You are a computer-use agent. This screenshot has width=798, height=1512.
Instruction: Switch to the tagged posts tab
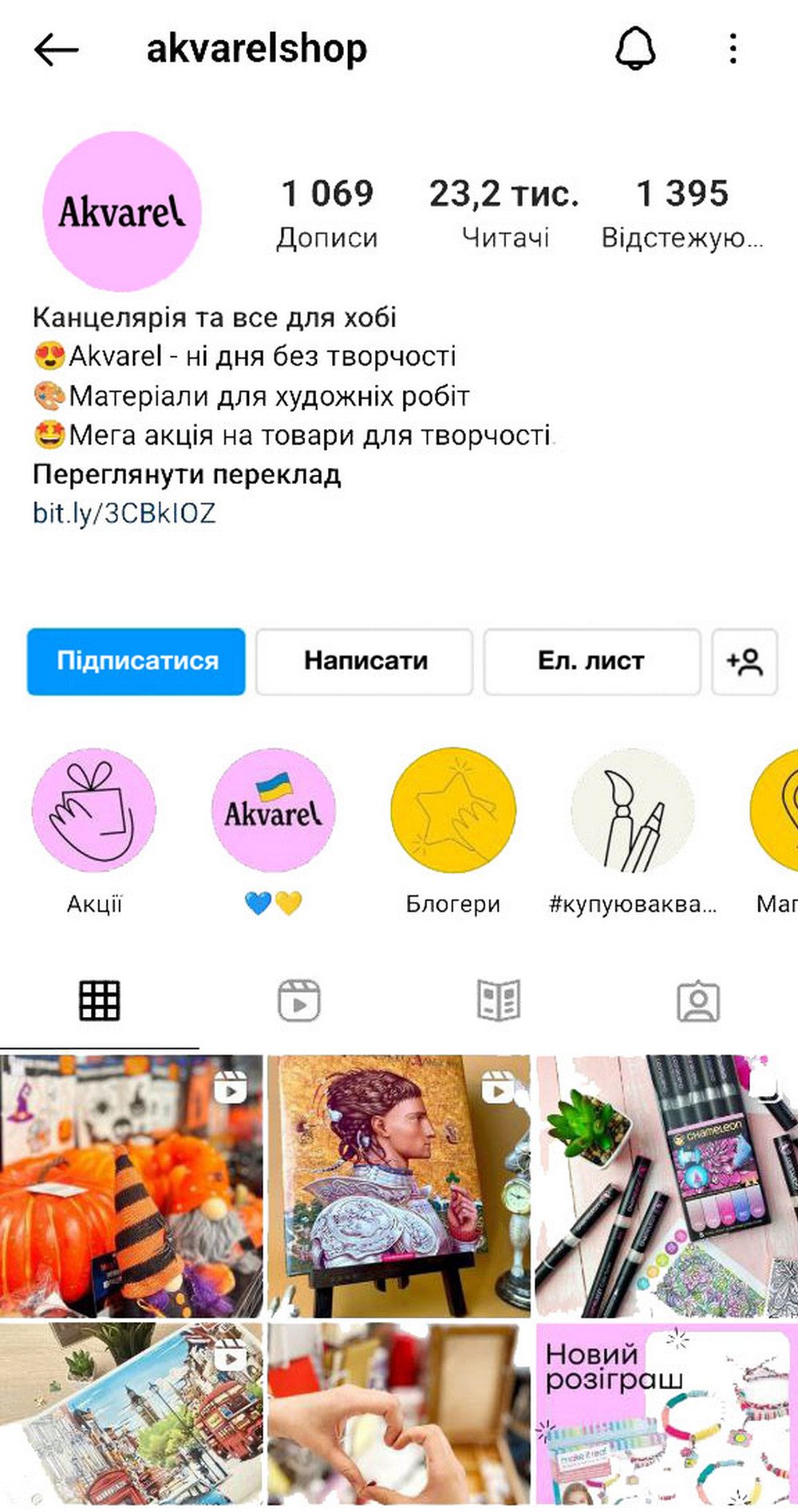[x=698, y=1000]
